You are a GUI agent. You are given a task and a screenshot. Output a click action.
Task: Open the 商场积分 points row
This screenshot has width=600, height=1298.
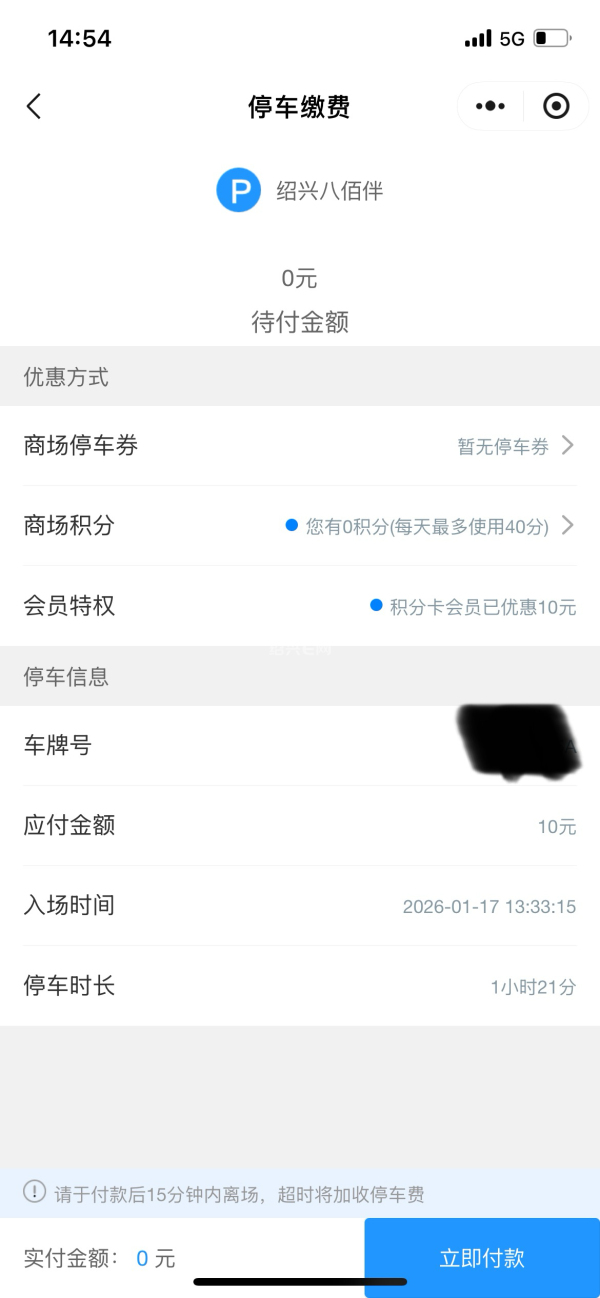[x=300, y=526]
